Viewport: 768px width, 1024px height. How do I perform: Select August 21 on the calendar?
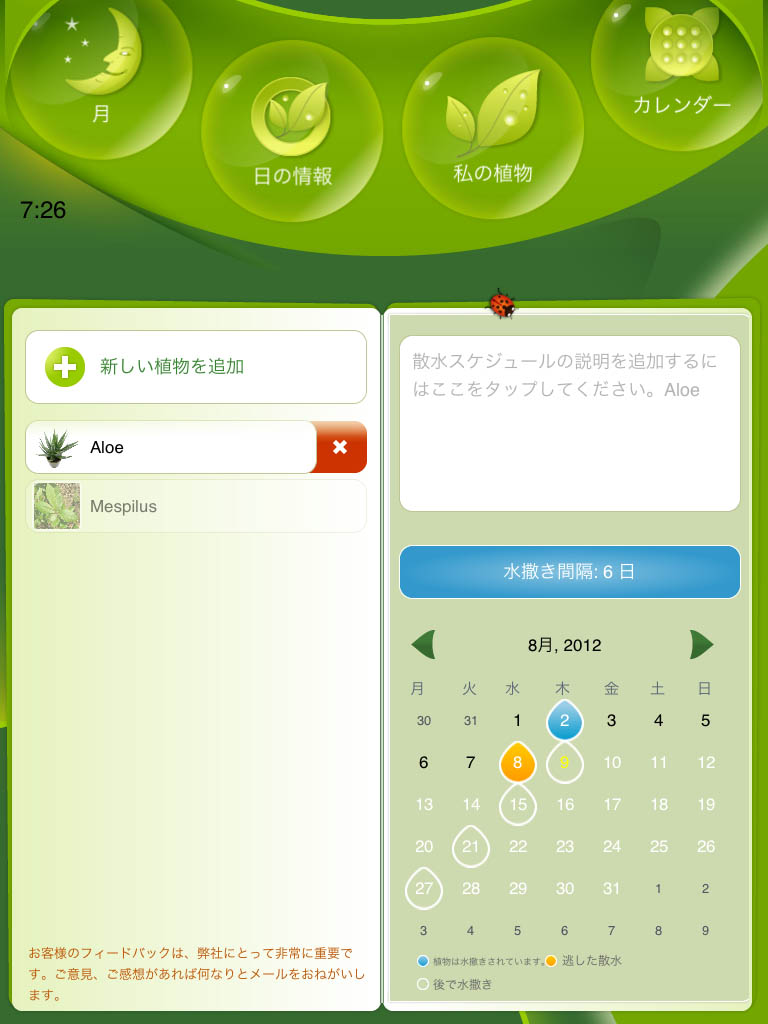470,846
